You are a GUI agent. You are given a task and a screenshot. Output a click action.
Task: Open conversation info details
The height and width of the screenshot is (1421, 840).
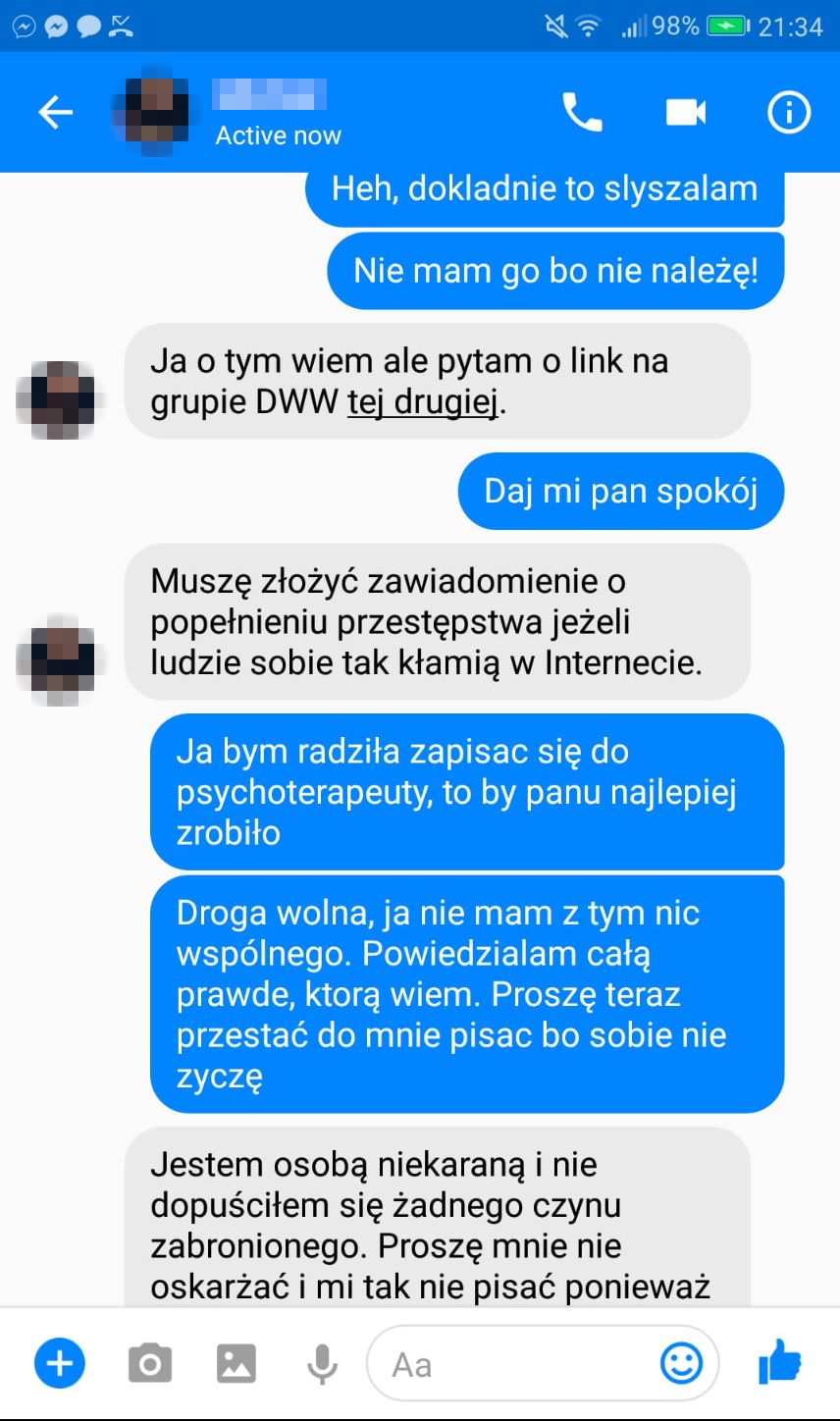pyautogui.click(x=788, y=113)
